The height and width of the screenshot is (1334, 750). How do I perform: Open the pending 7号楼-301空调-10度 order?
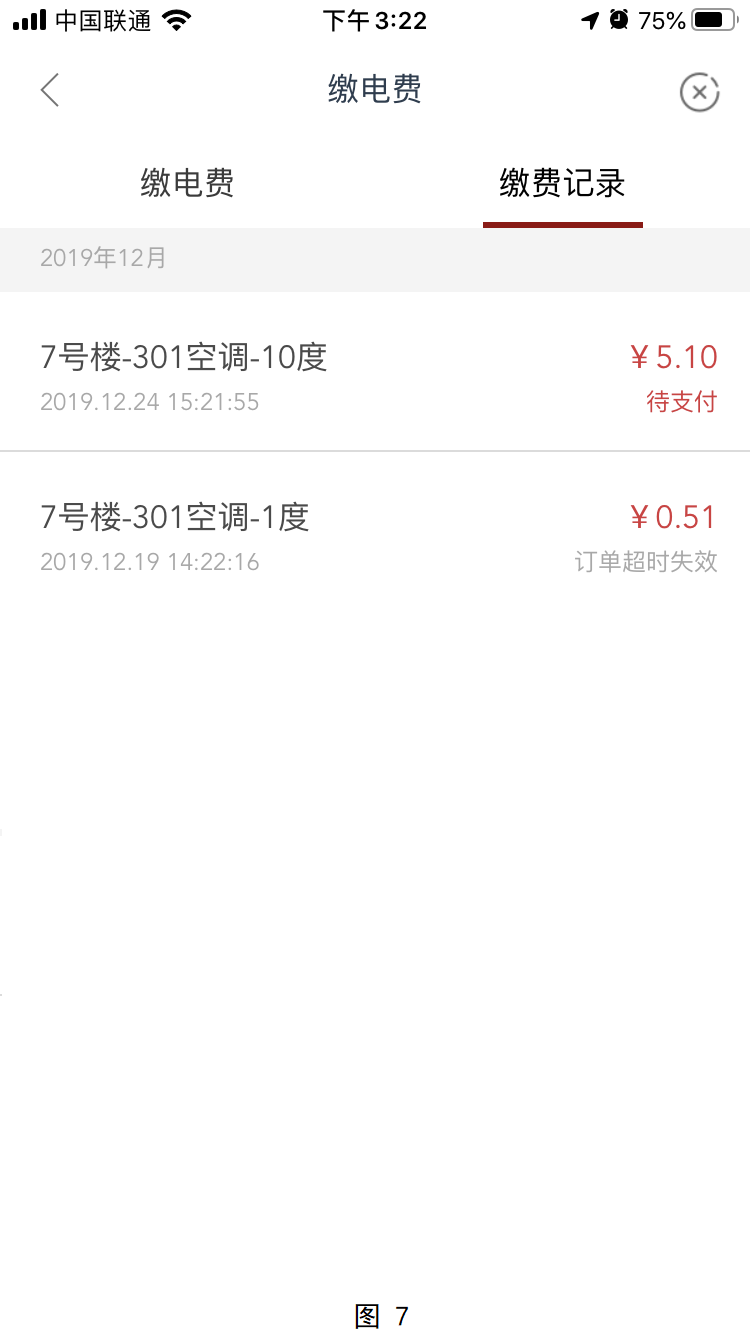(375, 372)
